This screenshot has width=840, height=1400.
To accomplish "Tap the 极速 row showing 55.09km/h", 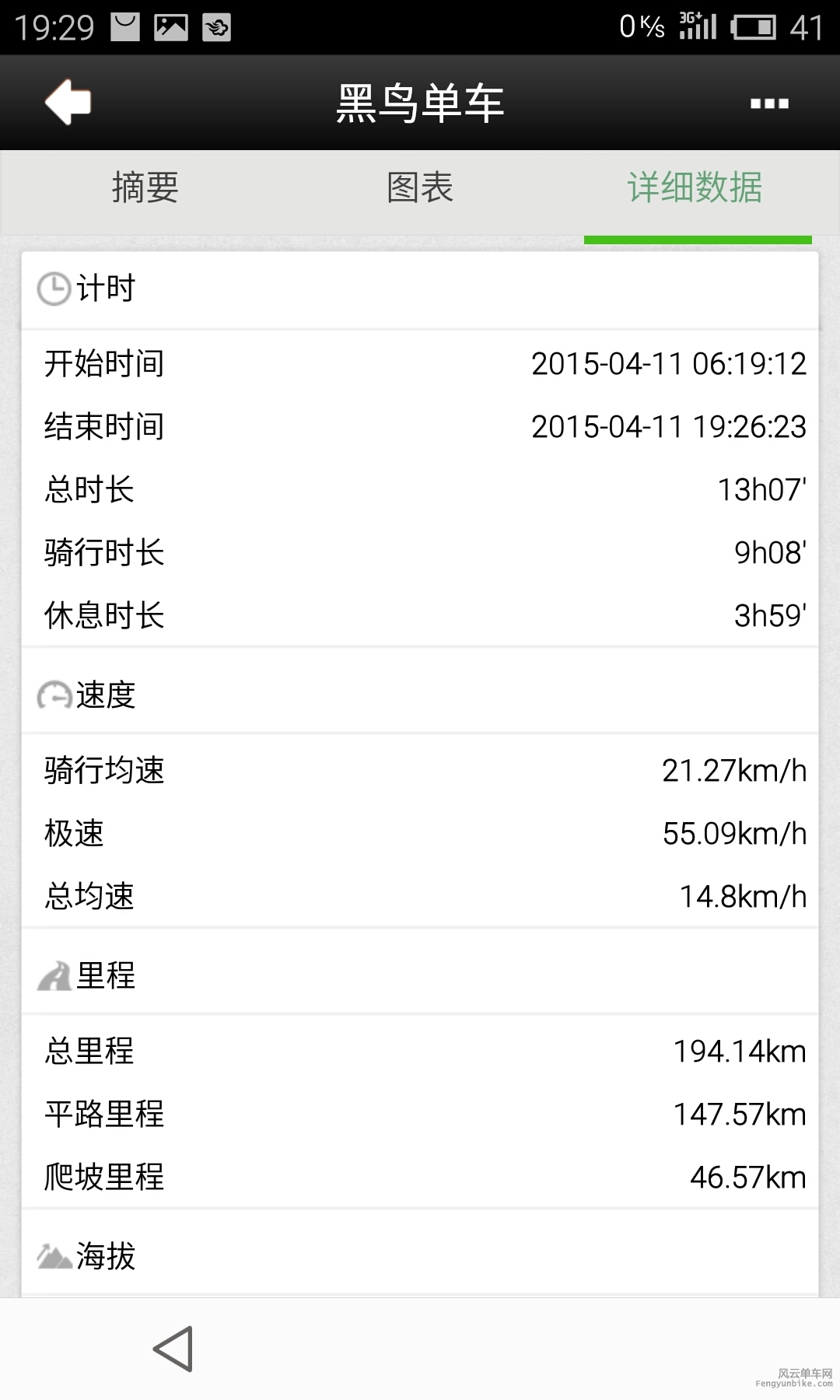I will point(420,833).
